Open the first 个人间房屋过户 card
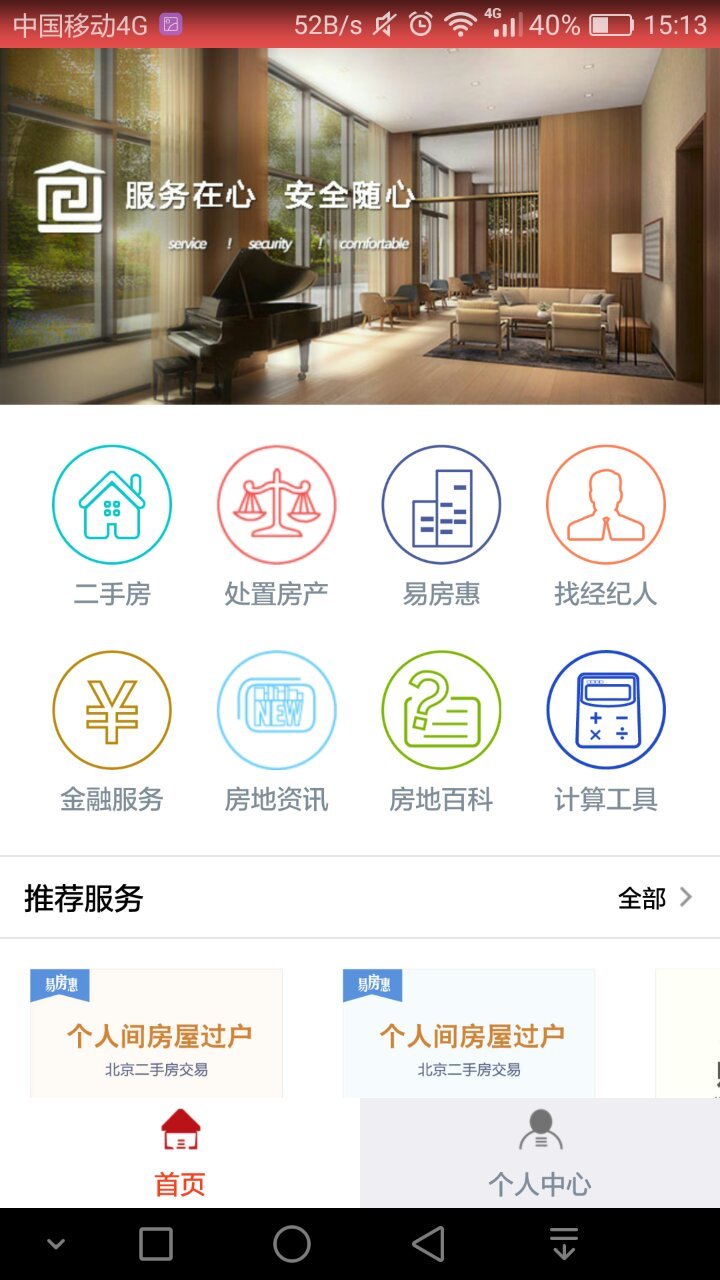The width and height of the screenshot is (720, 1280). [x=157, y=1035]
